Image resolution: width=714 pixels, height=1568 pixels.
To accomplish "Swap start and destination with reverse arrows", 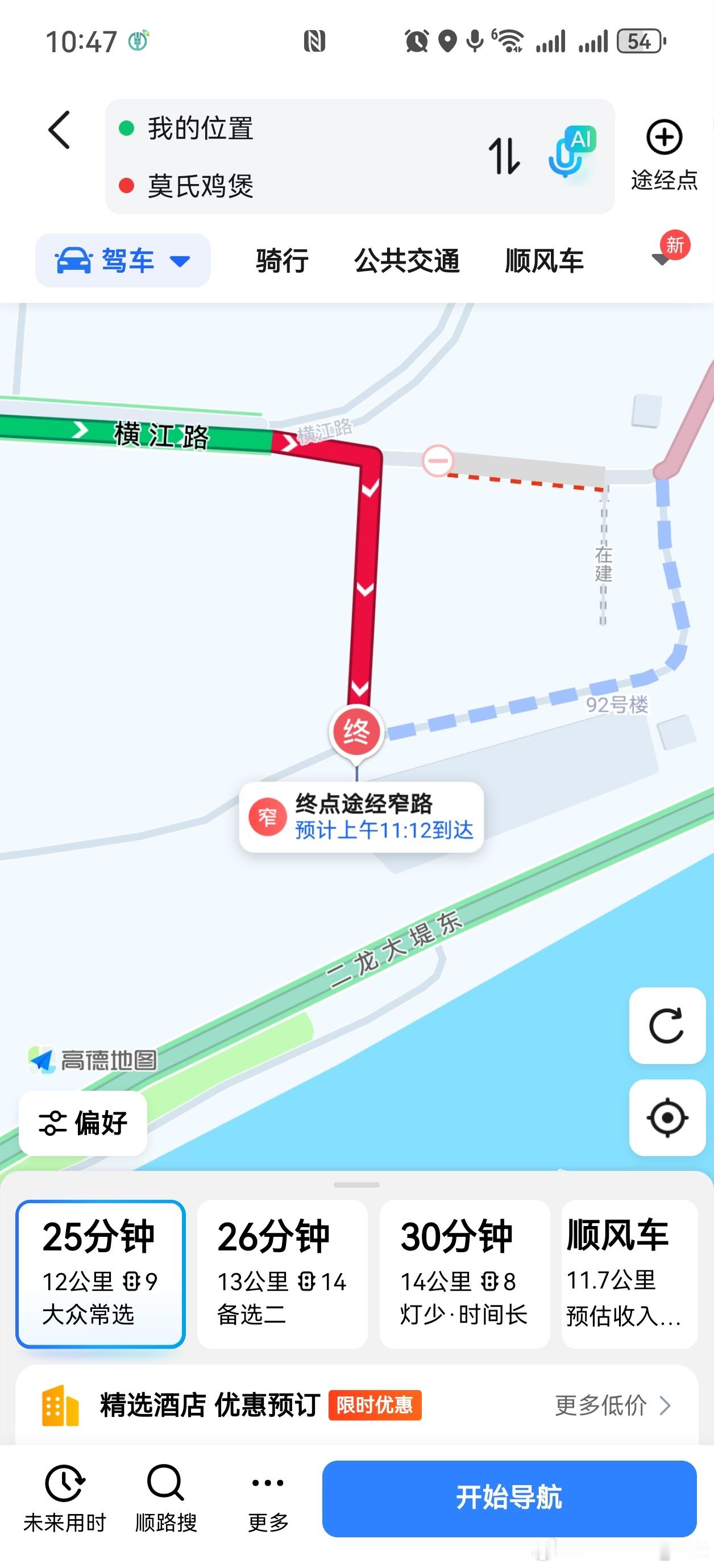I will (x=504, y=156).
